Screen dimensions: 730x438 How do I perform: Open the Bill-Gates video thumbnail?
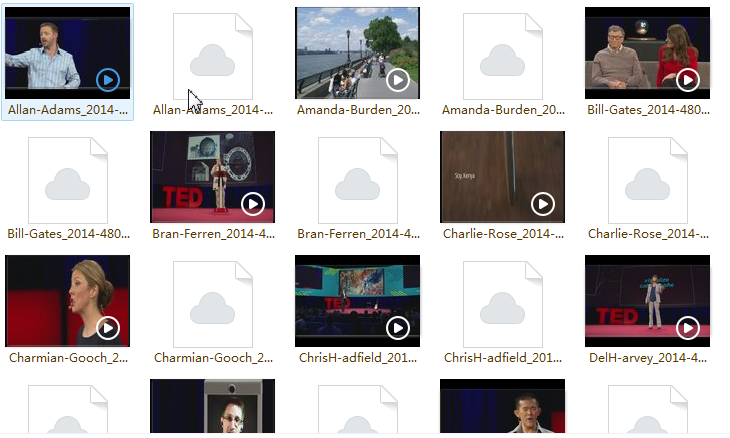(x=647, y=53)
